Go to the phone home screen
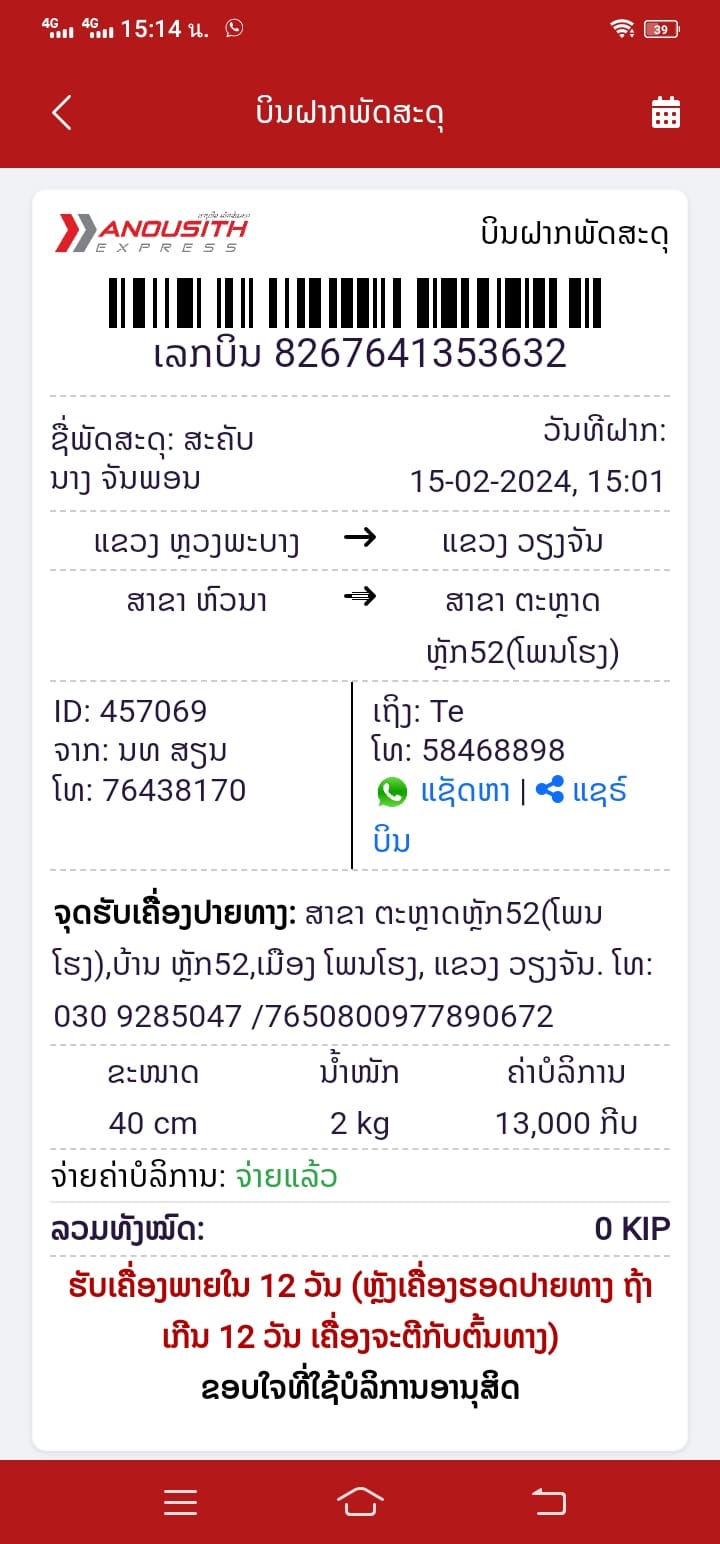Screen dimensions: 720x1544 pyautogui.click(x=360, y=1502)
